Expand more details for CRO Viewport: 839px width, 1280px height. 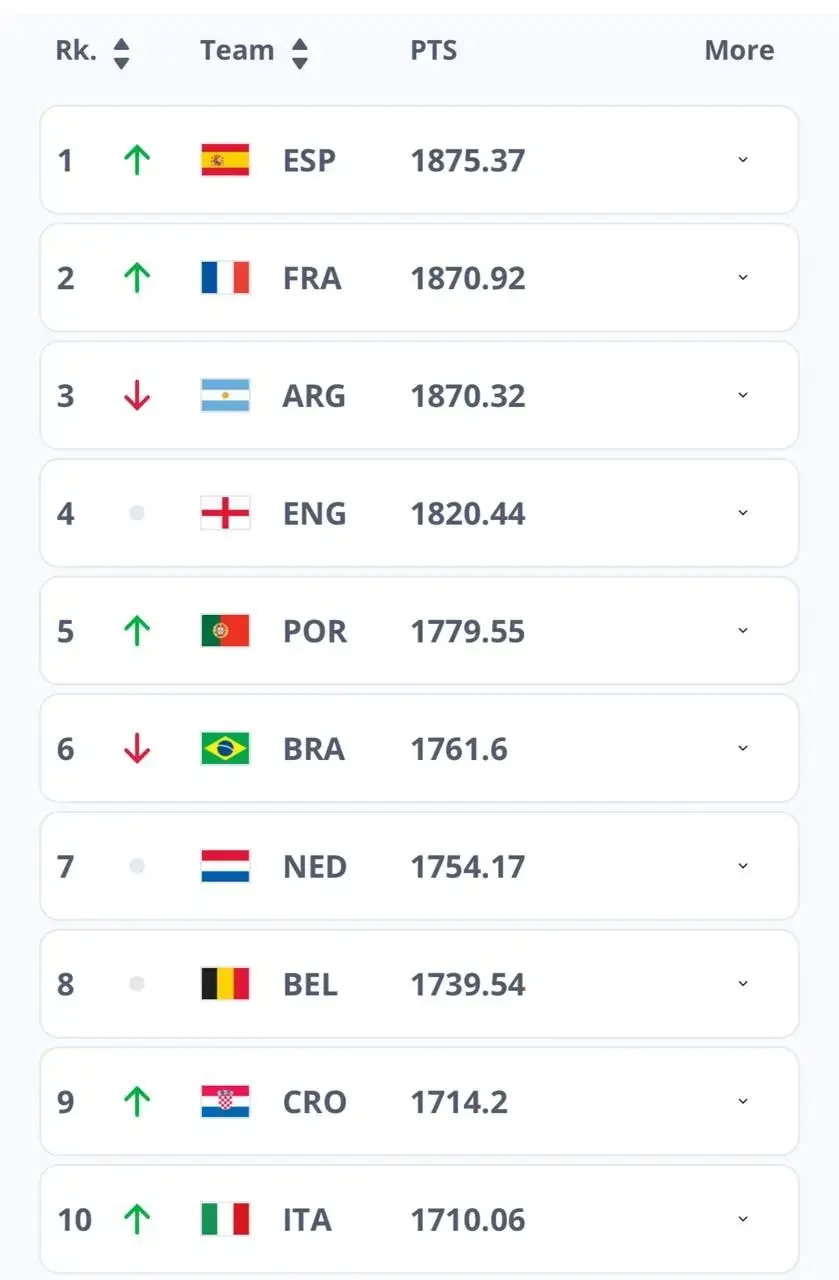pos(742,1102)
